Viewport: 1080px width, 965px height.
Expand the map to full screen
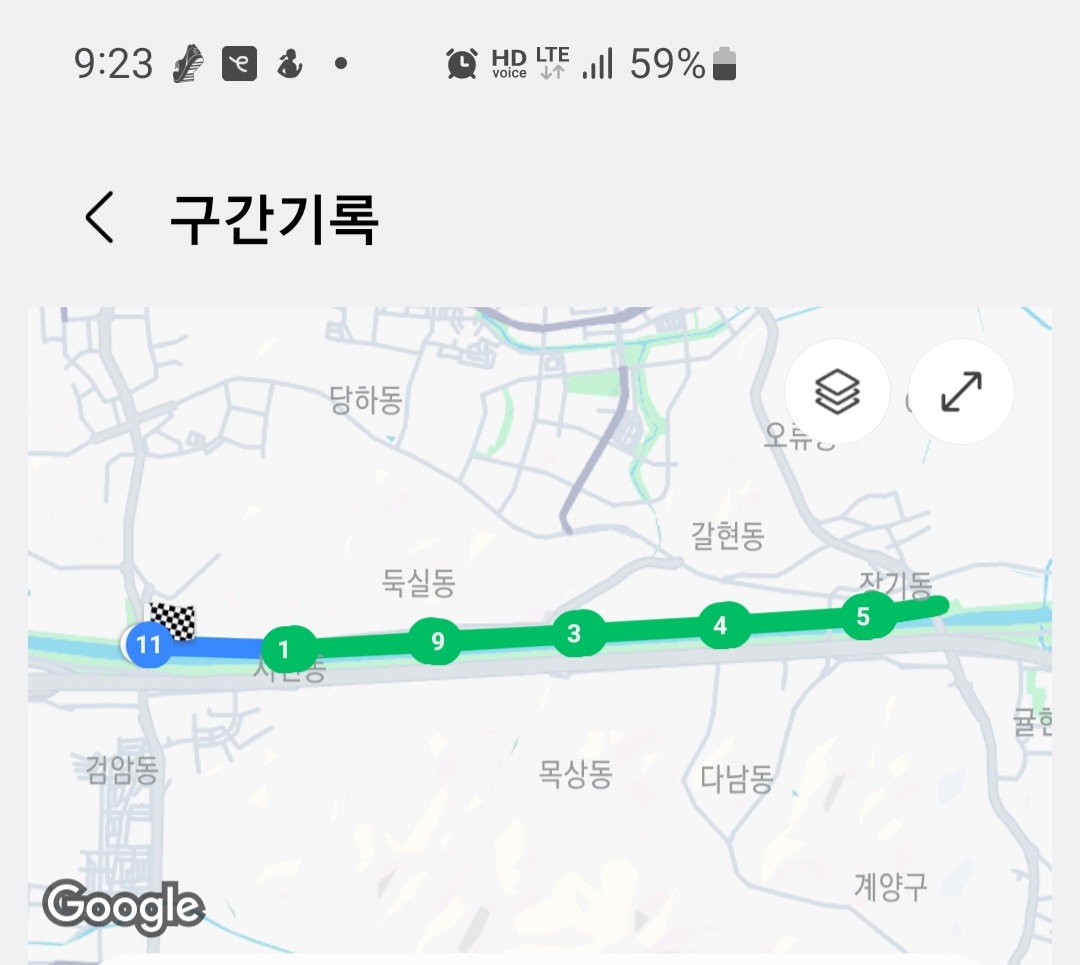[x=961, y=392]
